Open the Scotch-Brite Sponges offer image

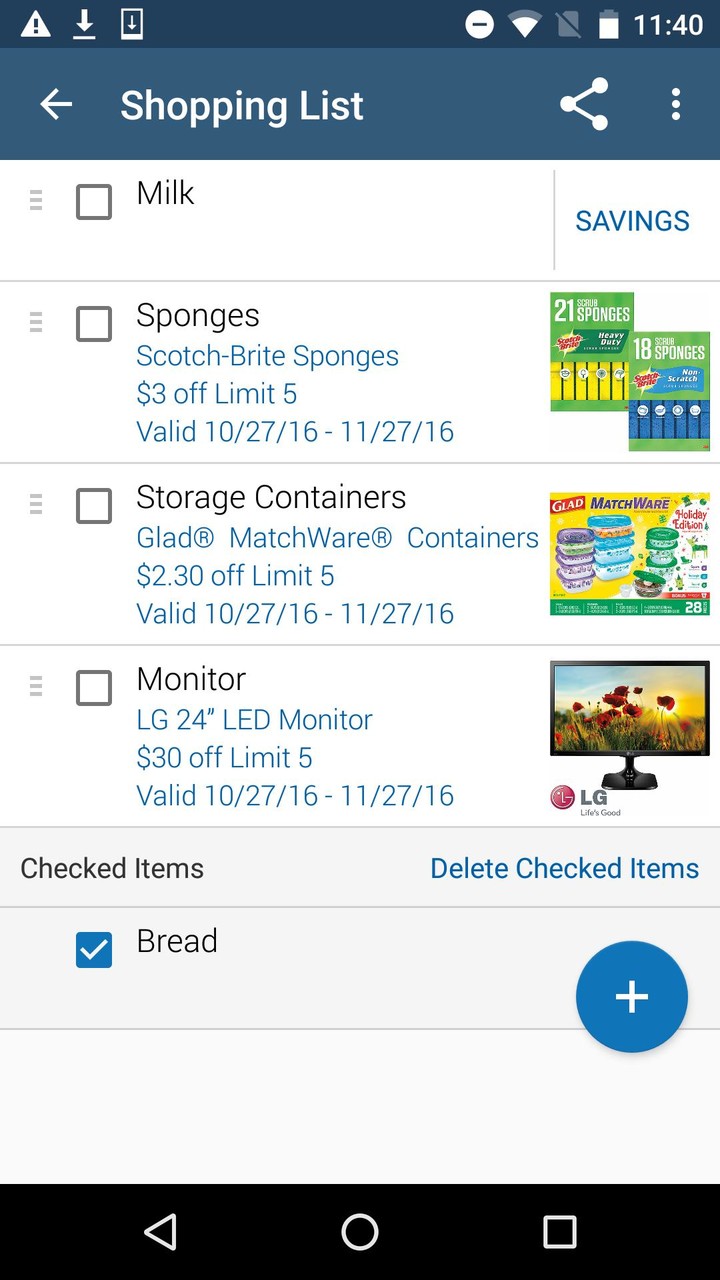(629, 371)
